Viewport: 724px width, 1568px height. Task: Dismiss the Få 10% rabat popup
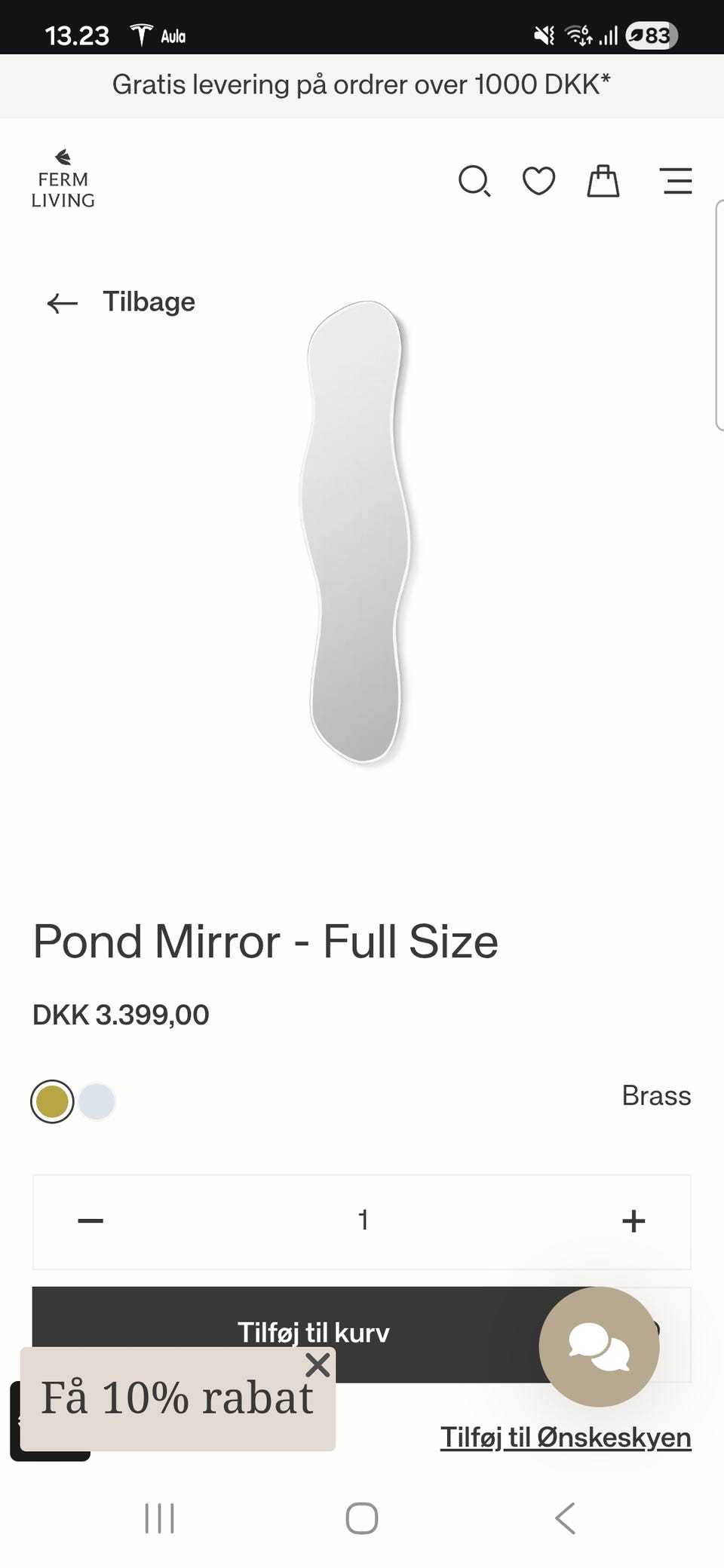pos(318,1364)
